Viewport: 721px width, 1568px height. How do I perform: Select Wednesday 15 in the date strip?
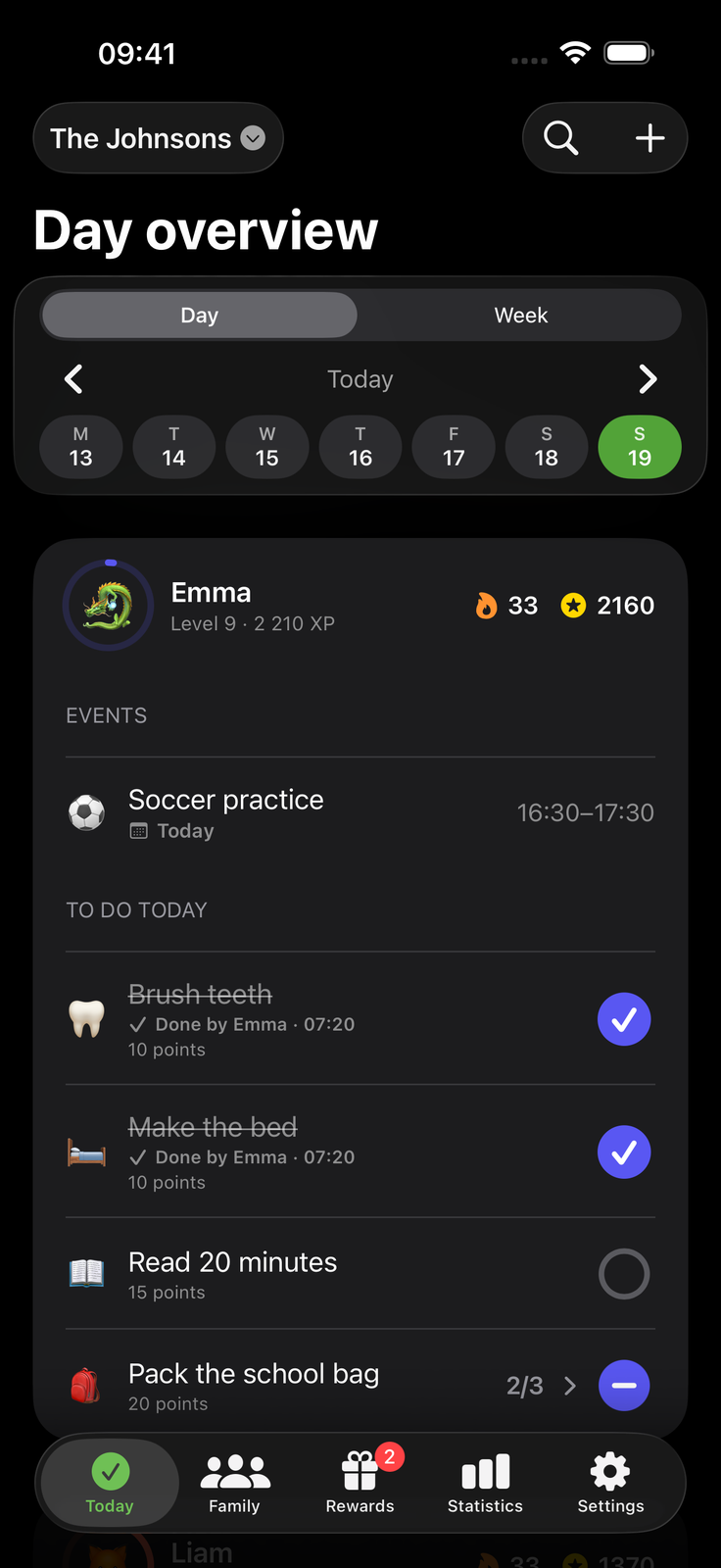click(x=266, y=447)
